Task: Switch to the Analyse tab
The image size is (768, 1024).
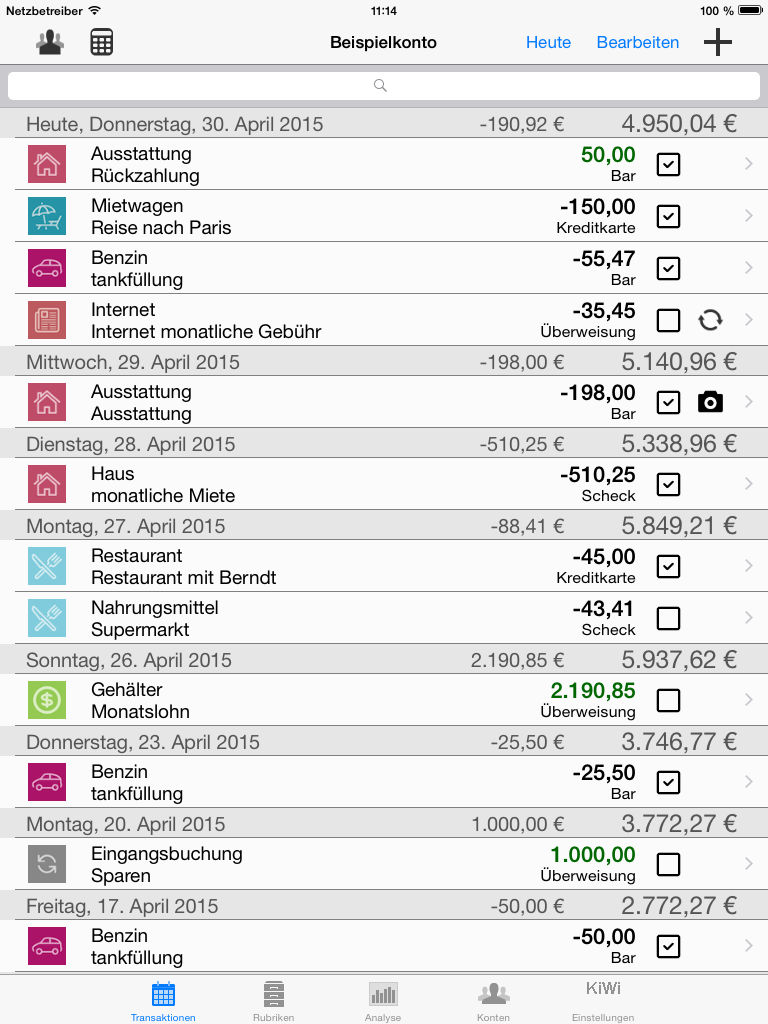Action: [x=383, y=1000]
